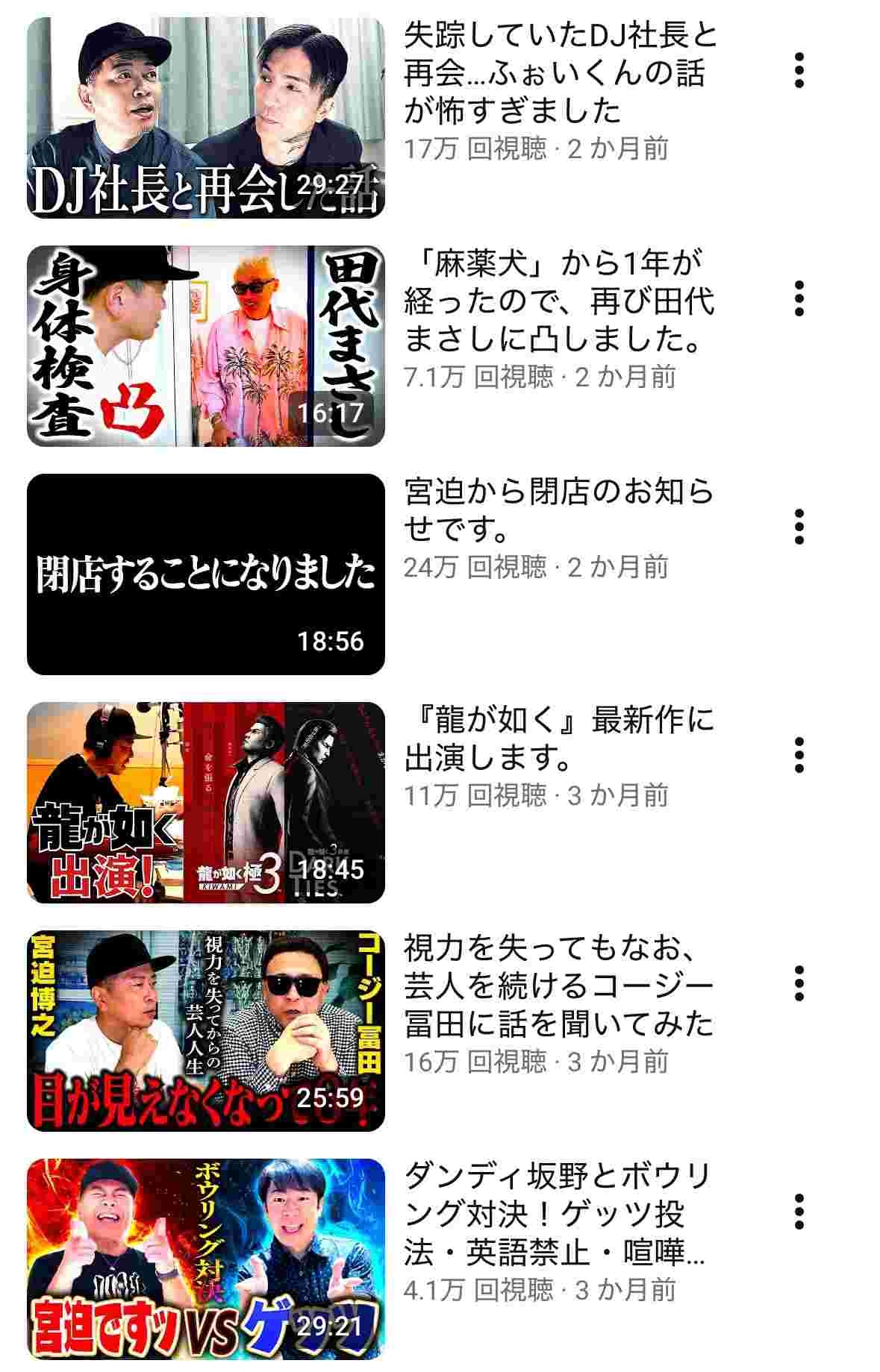The height and width of the screenshot is (1372, 880).
Task: Watch the ダンディ坂野 bowling match video
Action: (x=205, y=1259)
